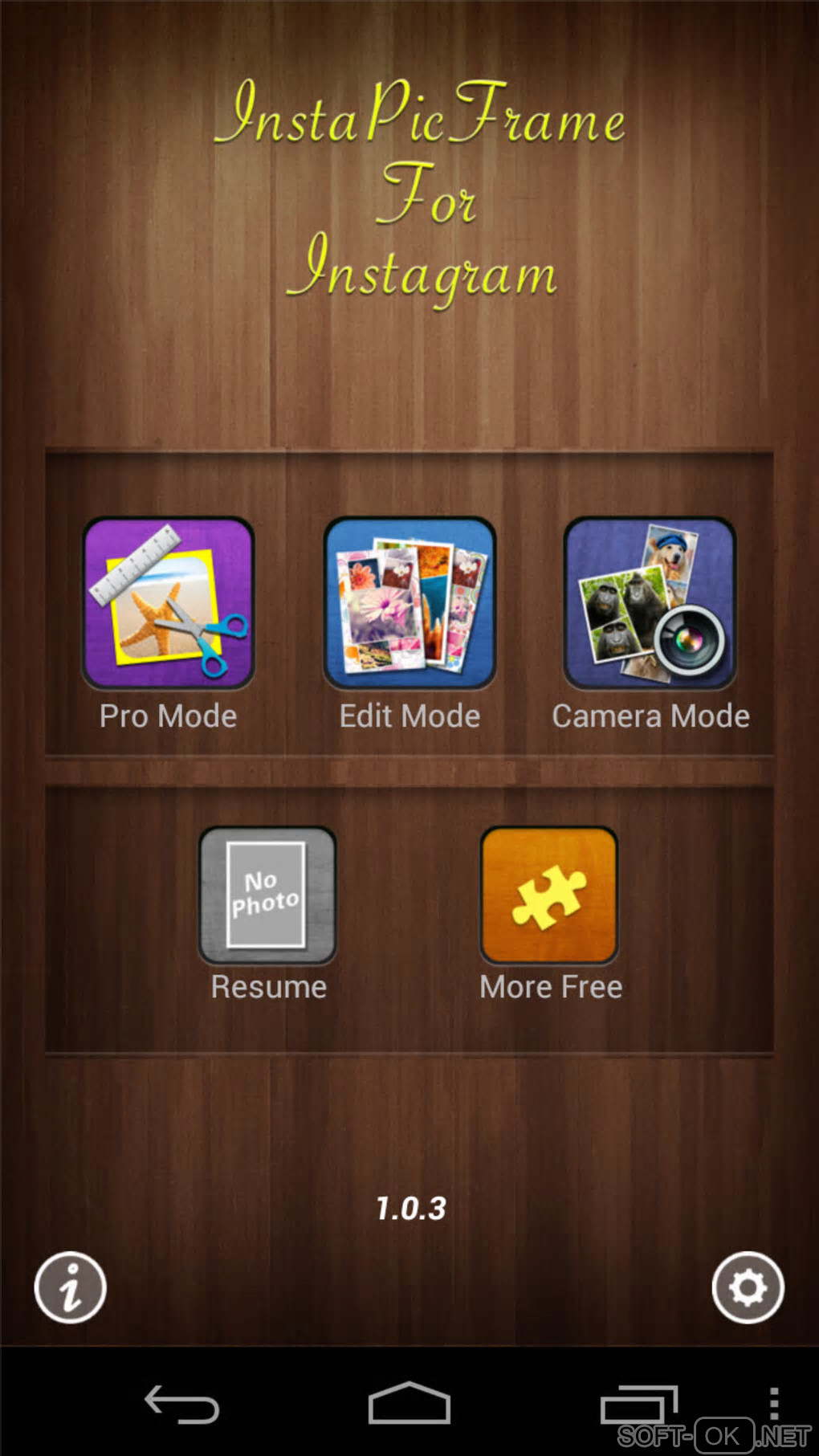Screen dimensions: 819x1456
Task: Launch Edit Mode
Action: (x=409, y=603)
